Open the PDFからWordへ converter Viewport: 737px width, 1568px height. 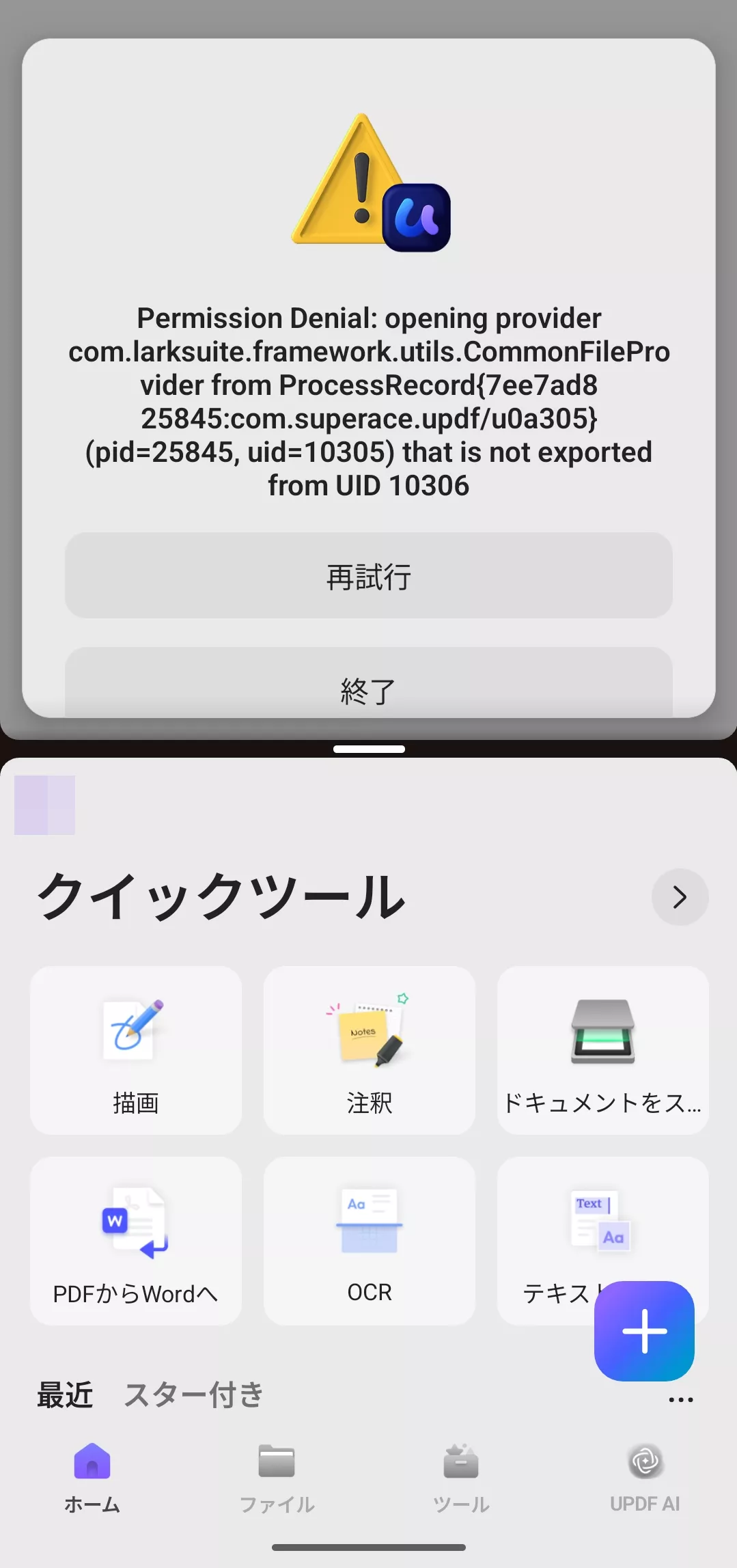click(135, 1241)
